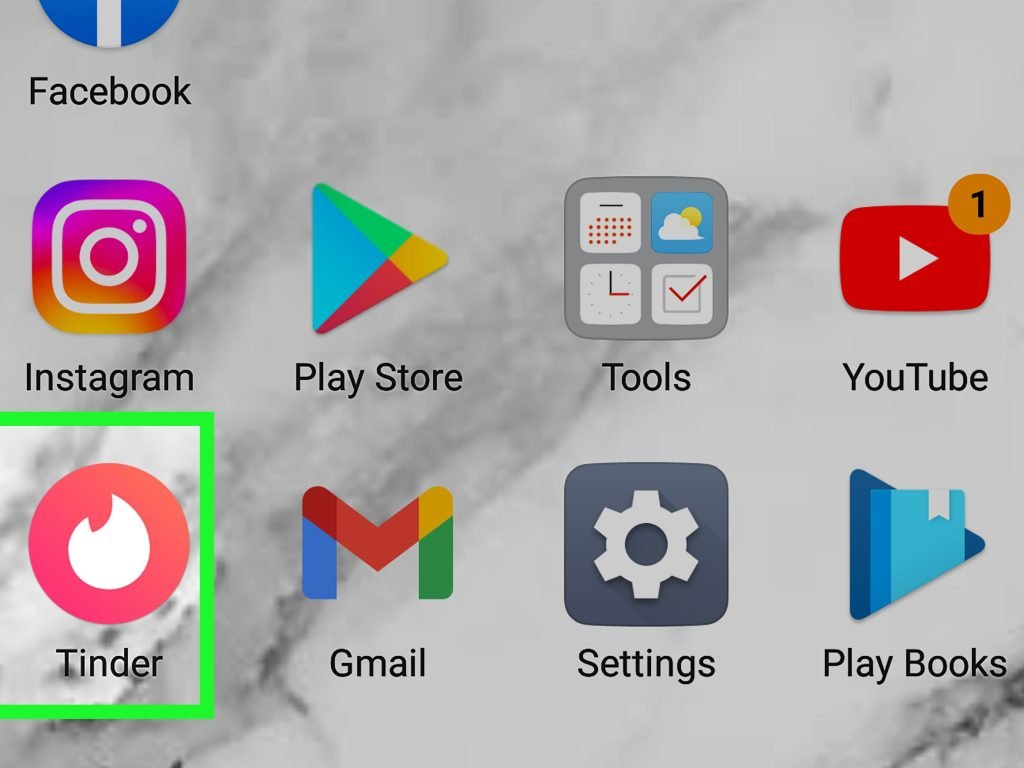Launch Instagram from the home screen
Image resolution: width=1024 pixels, height=768 pixels.
point(108,259)
